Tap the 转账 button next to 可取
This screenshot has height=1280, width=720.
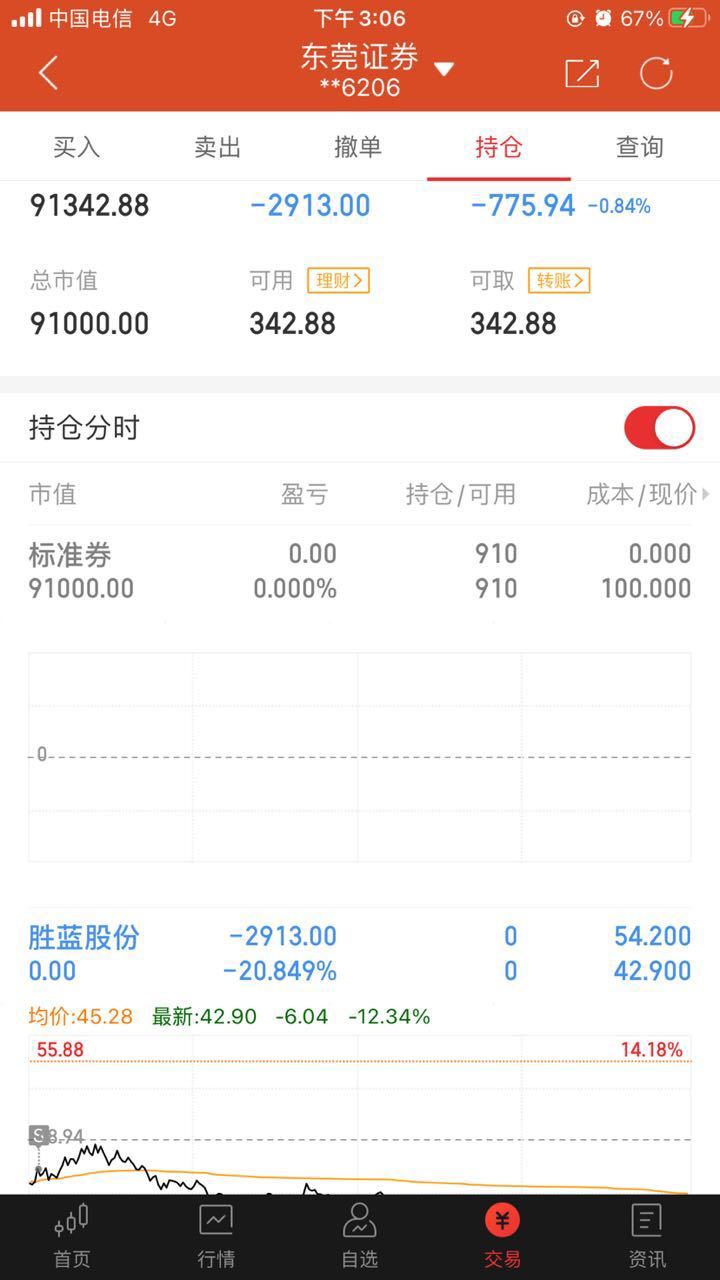pos(559,281)
